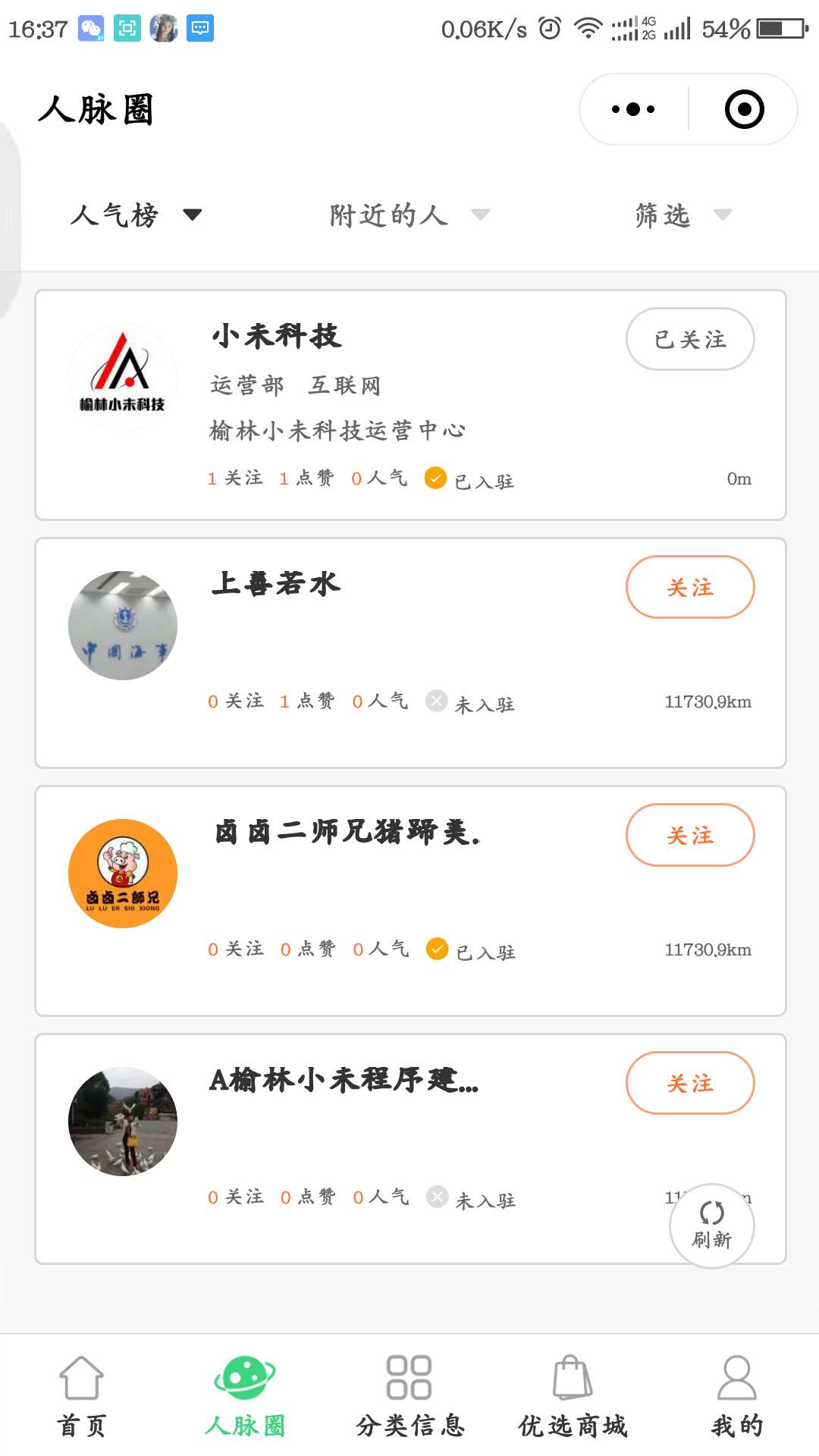Open A榆林小未程序建 profile card

[410, 1149]
